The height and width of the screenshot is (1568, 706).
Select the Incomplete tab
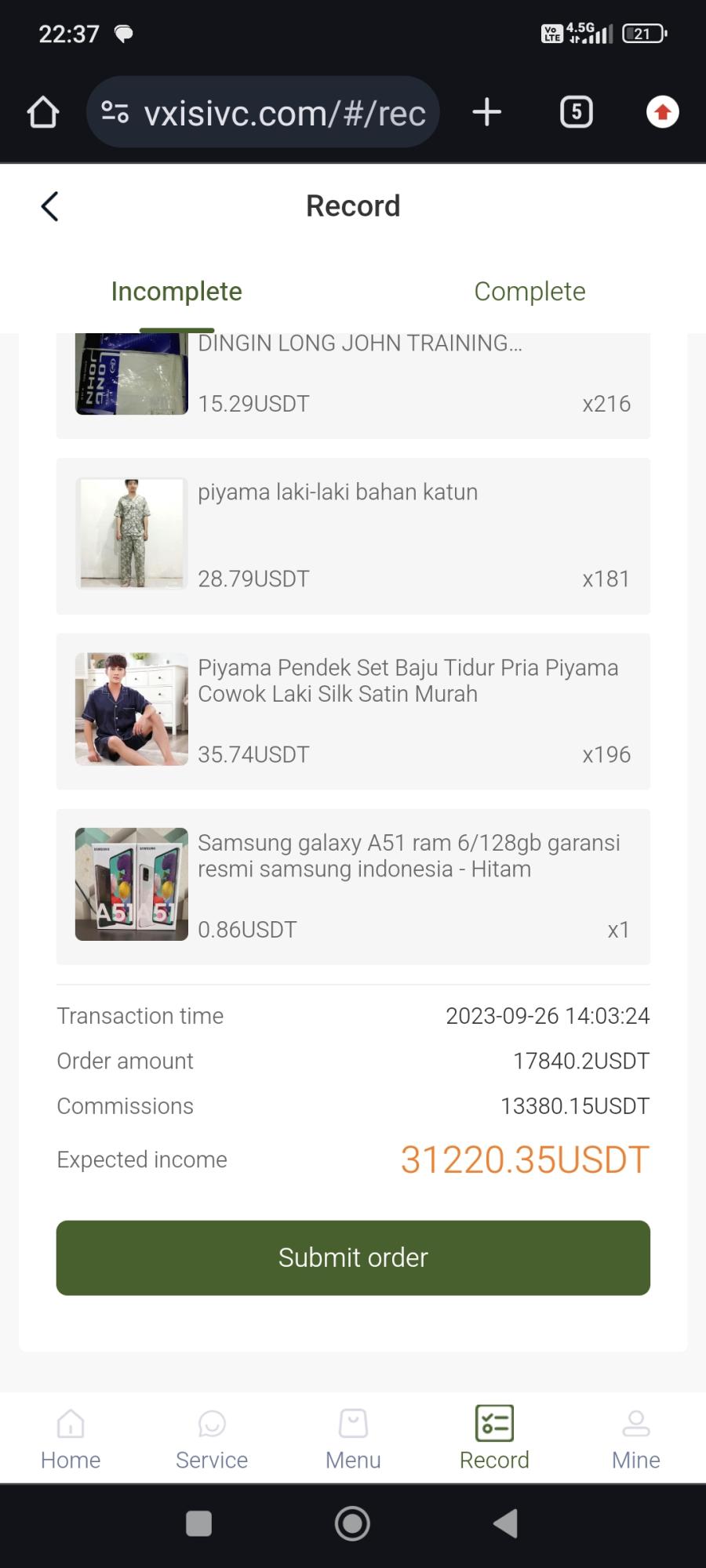pos(176,291)
